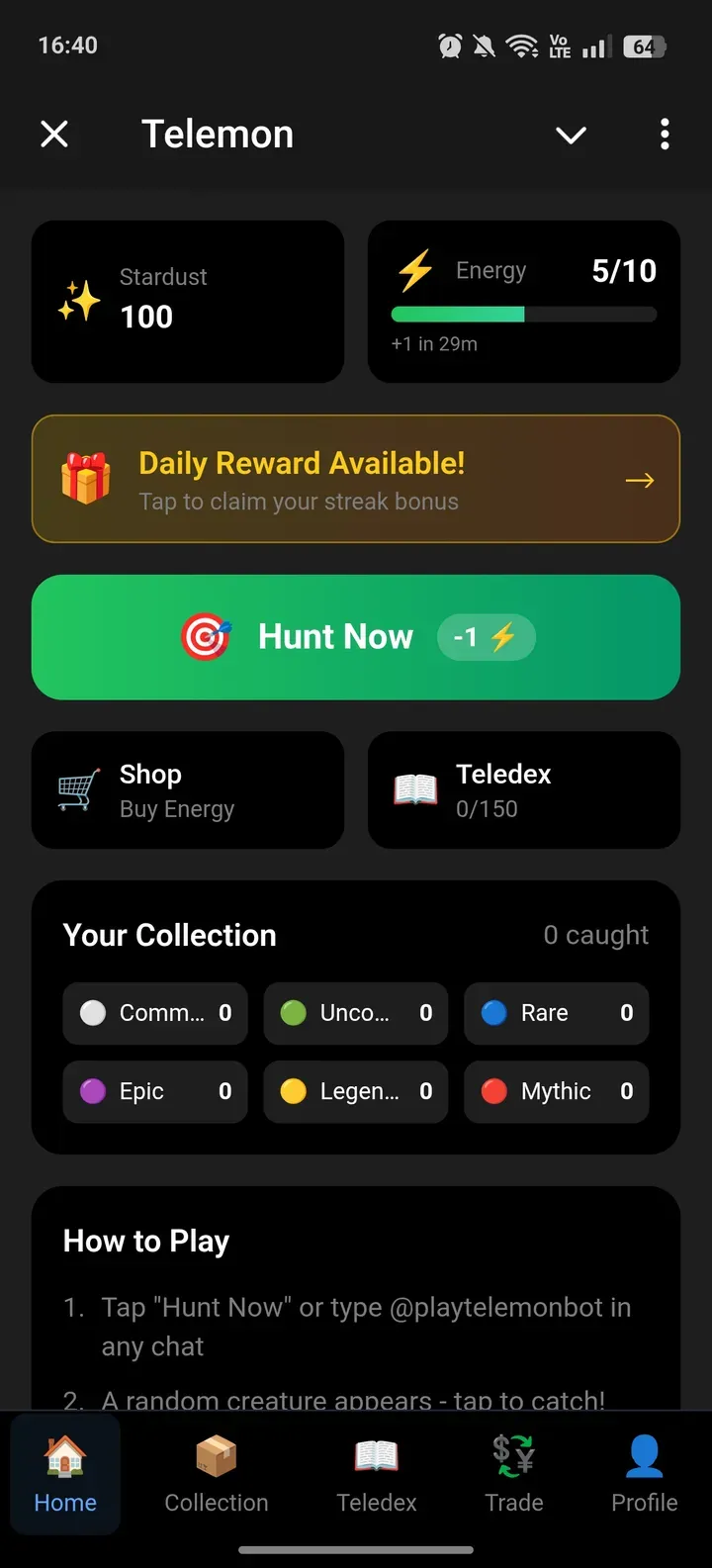Collapse the app with the down chevron
The width and height of the screenshot is (712, 1568).
[572, 135]
